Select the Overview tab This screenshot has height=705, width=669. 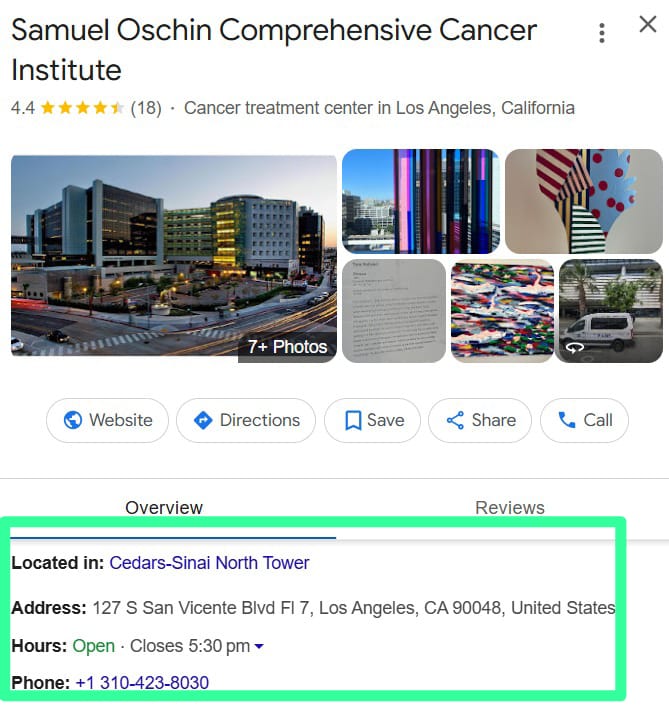click(164, 508)
